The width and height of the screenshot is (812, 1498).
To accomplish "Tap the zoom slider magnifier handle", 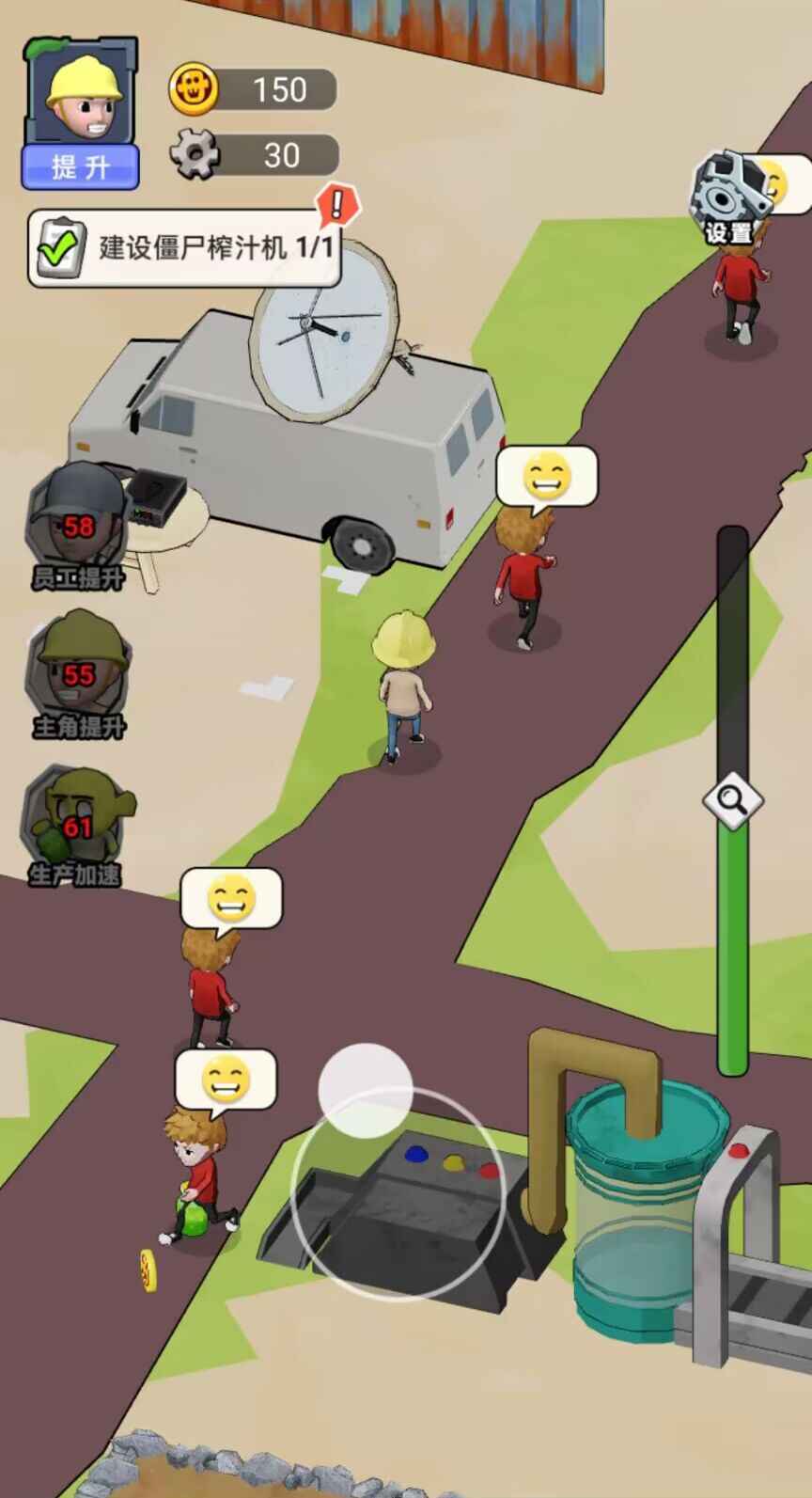I will pos(732,801).
